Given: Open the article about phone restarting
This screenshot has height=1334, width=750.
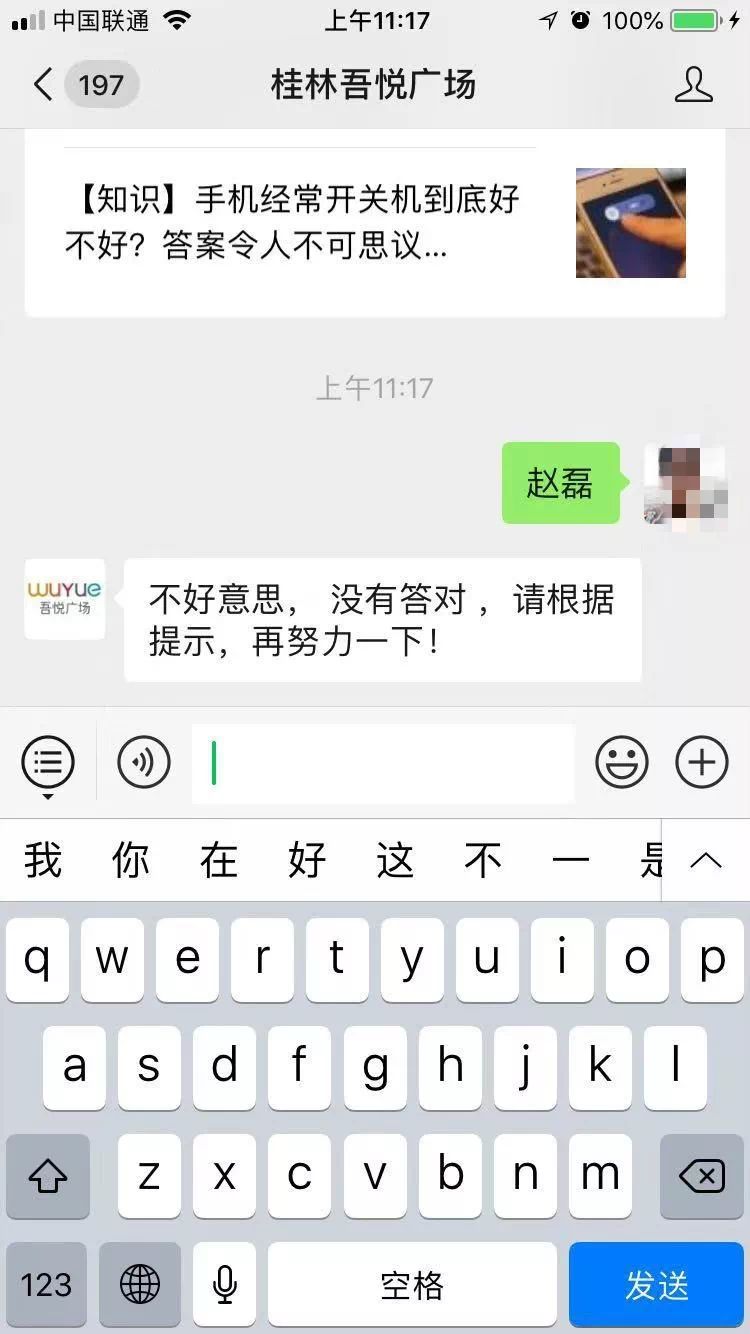Looking at the screenshot, I should (375, 223).
